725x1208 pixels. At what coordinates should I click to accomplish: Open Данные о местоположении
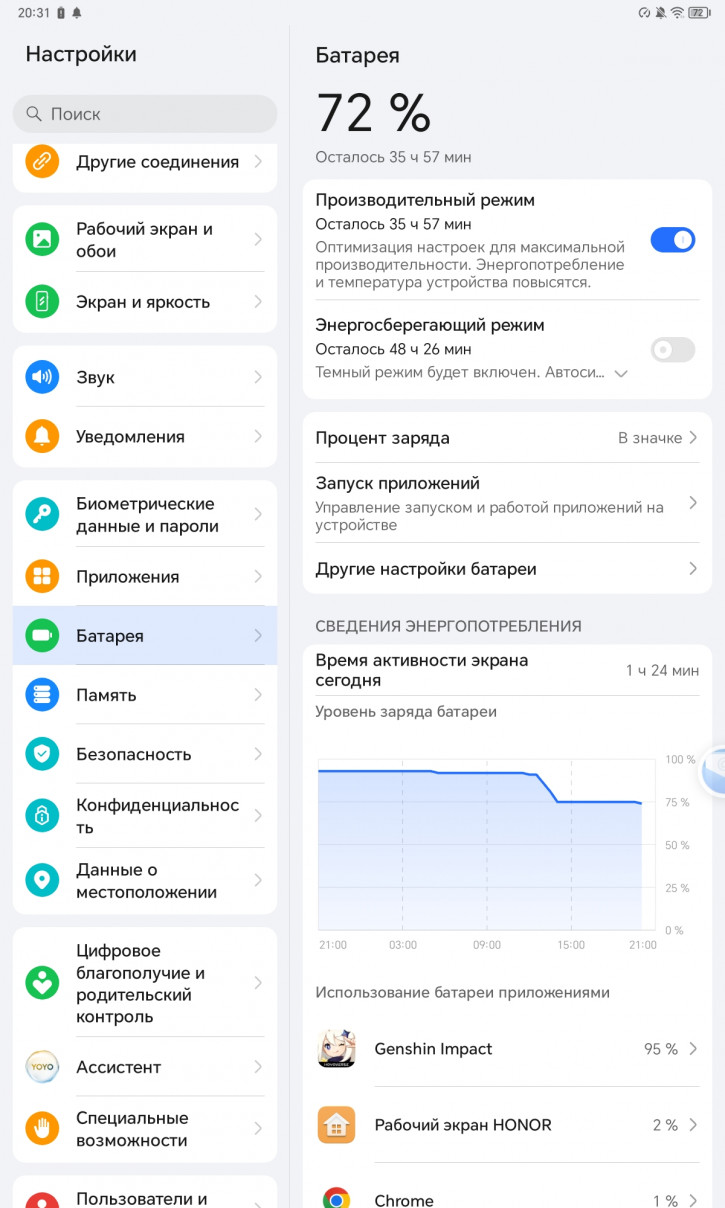point(145,881)
